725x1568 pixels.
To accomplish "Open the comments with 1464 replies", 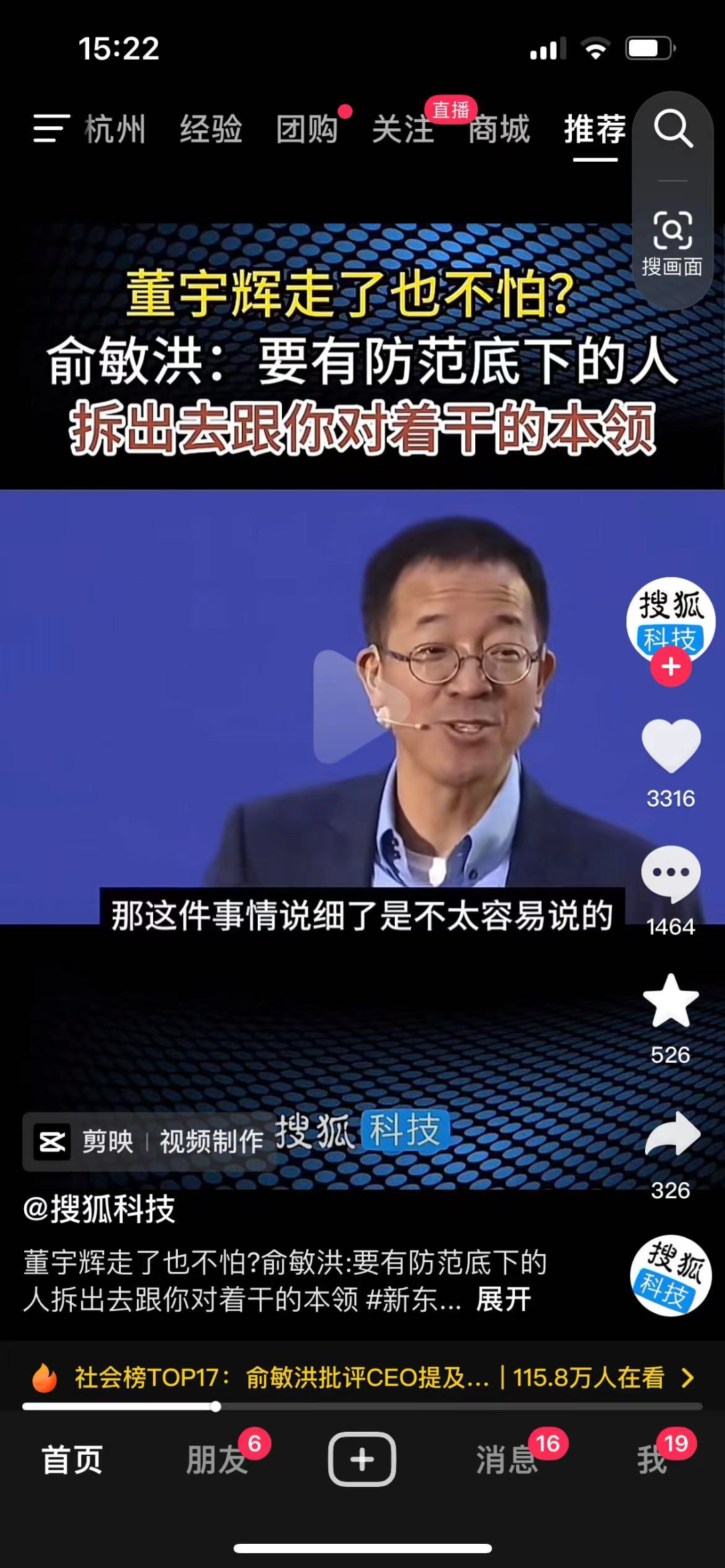I will point(671,874).
